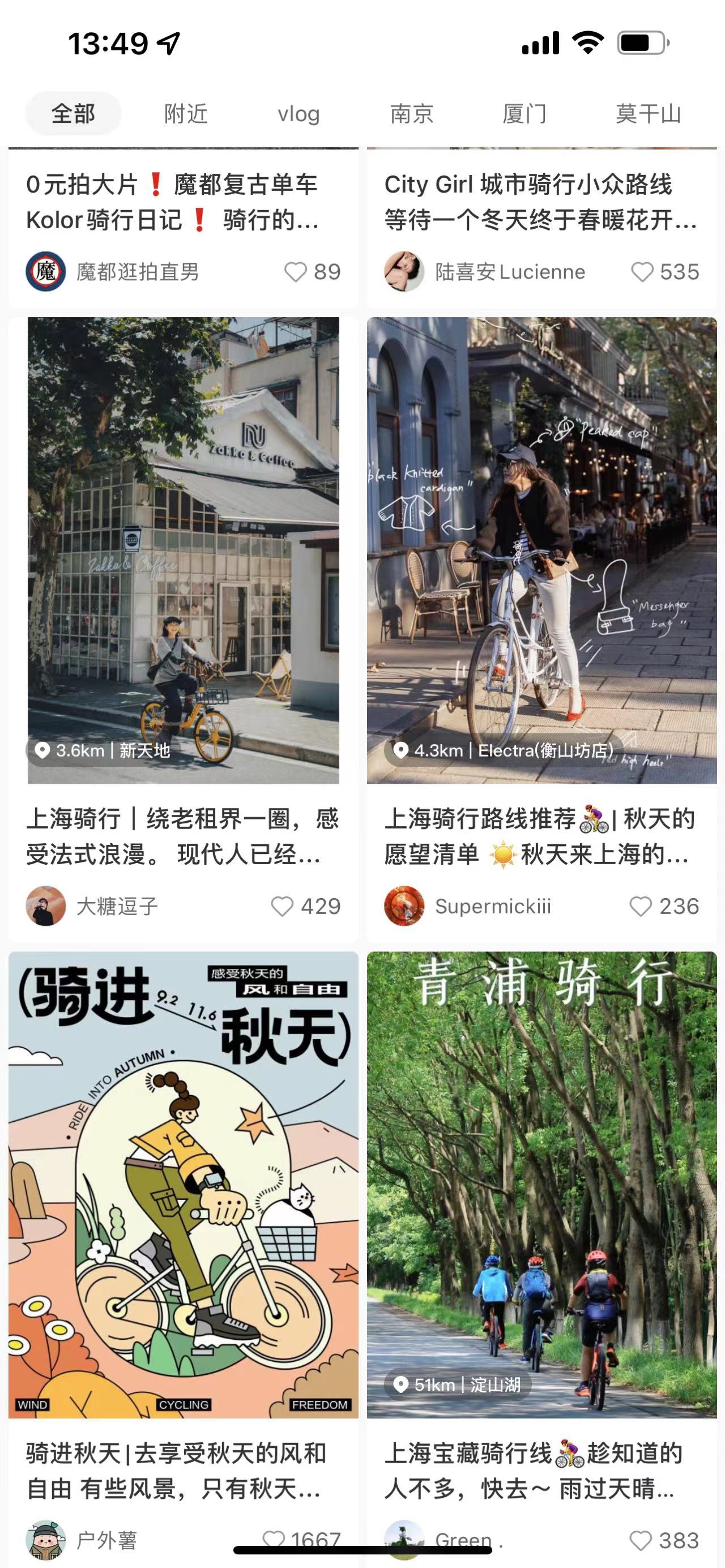Open the 厦门 tab
Image resolution: width=725 pixels, height=1568 pixels.
524,114
